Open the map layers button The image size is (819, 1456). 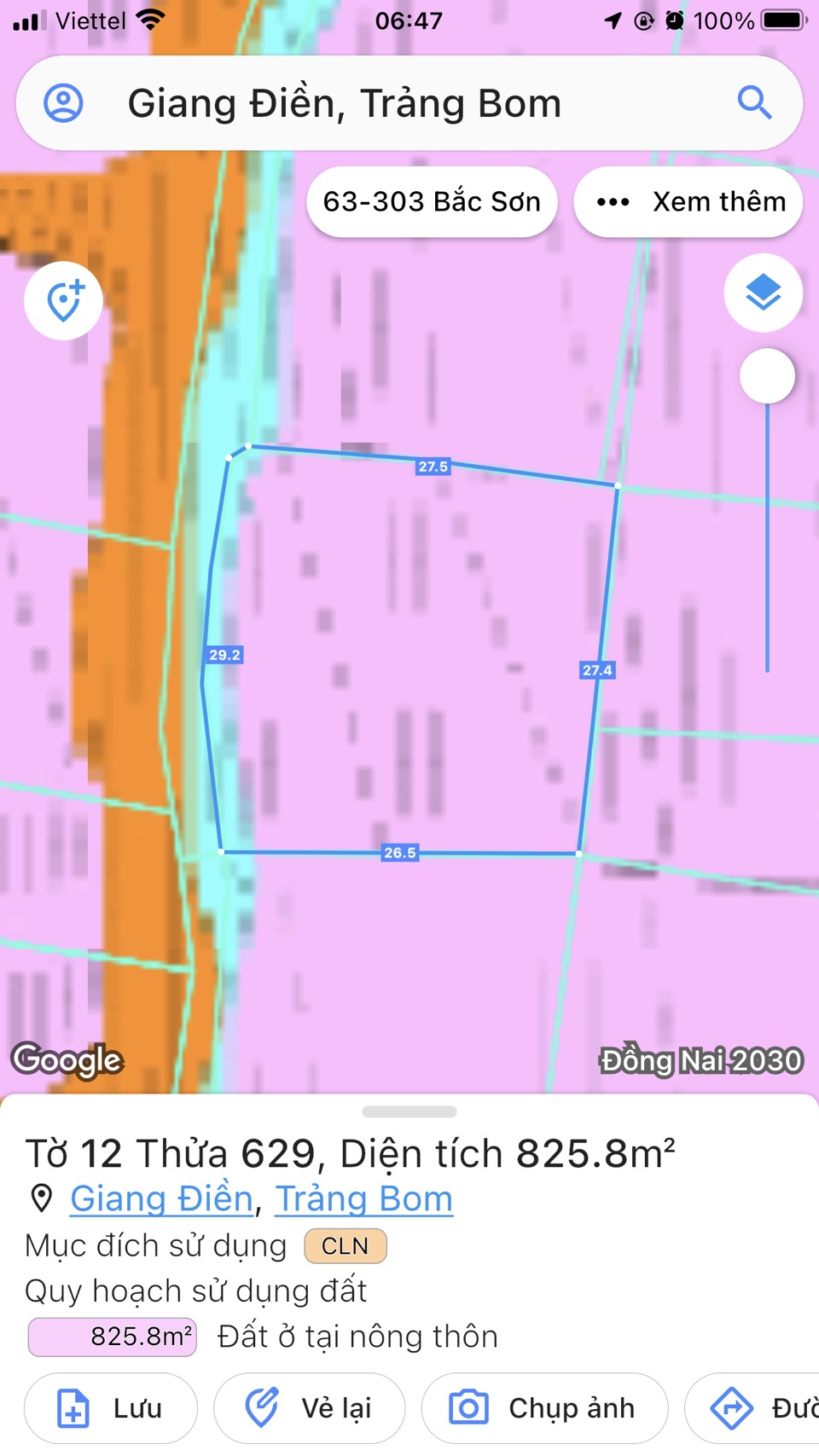[763, 293]
